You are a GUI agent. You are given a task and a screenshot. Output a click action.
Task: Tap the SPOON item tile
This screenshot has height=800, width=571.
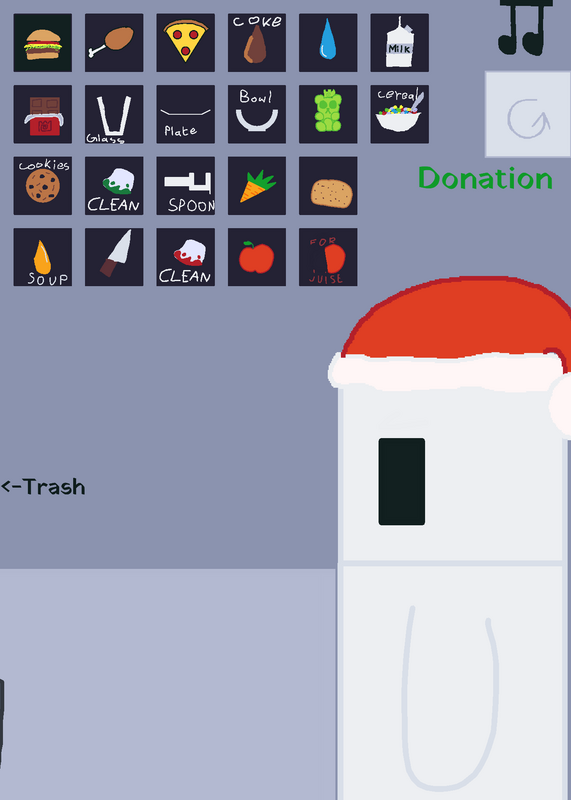click(x=185, y=185)
